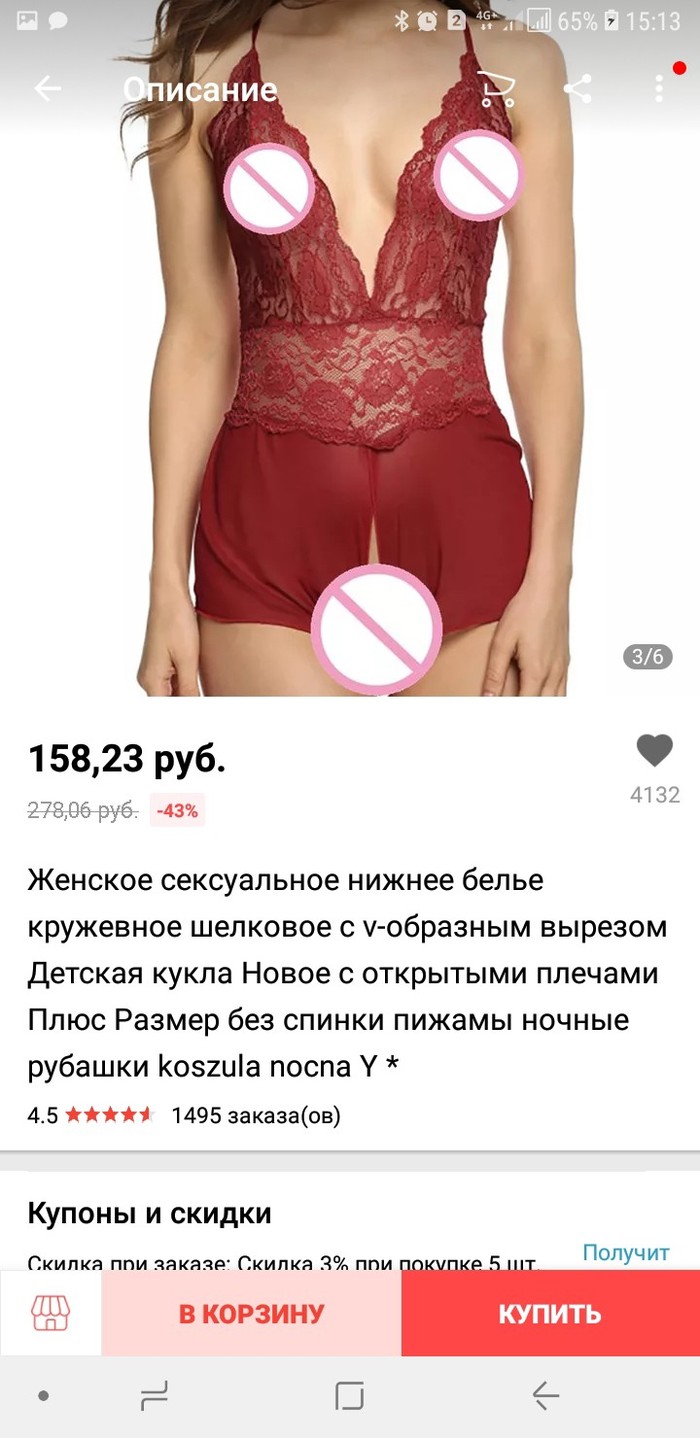This screenshot has width=700, height=1438.
Task: Open the shopping cart
Action: click(495, 89)
